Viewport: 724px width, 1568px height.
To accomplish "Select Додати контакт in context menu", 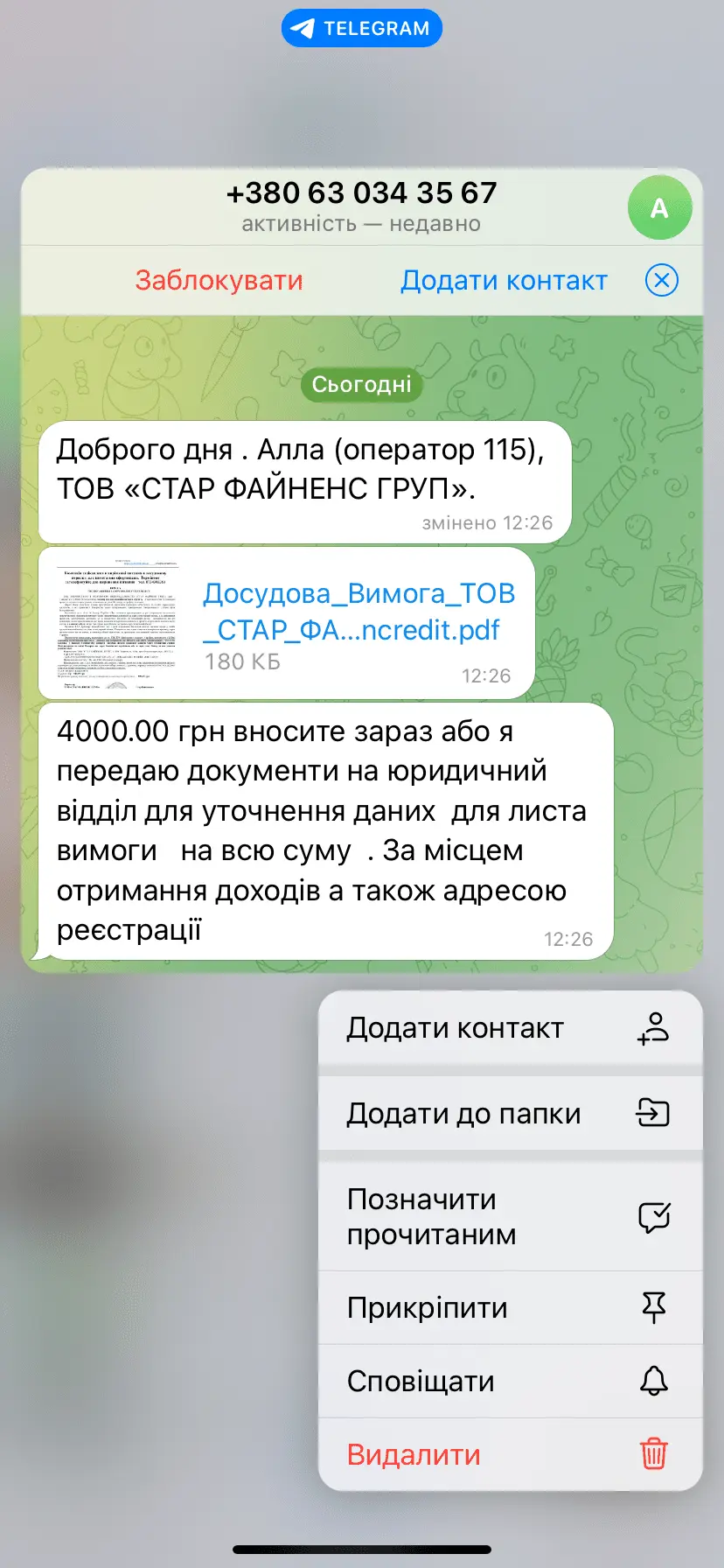I will 509,1028.
